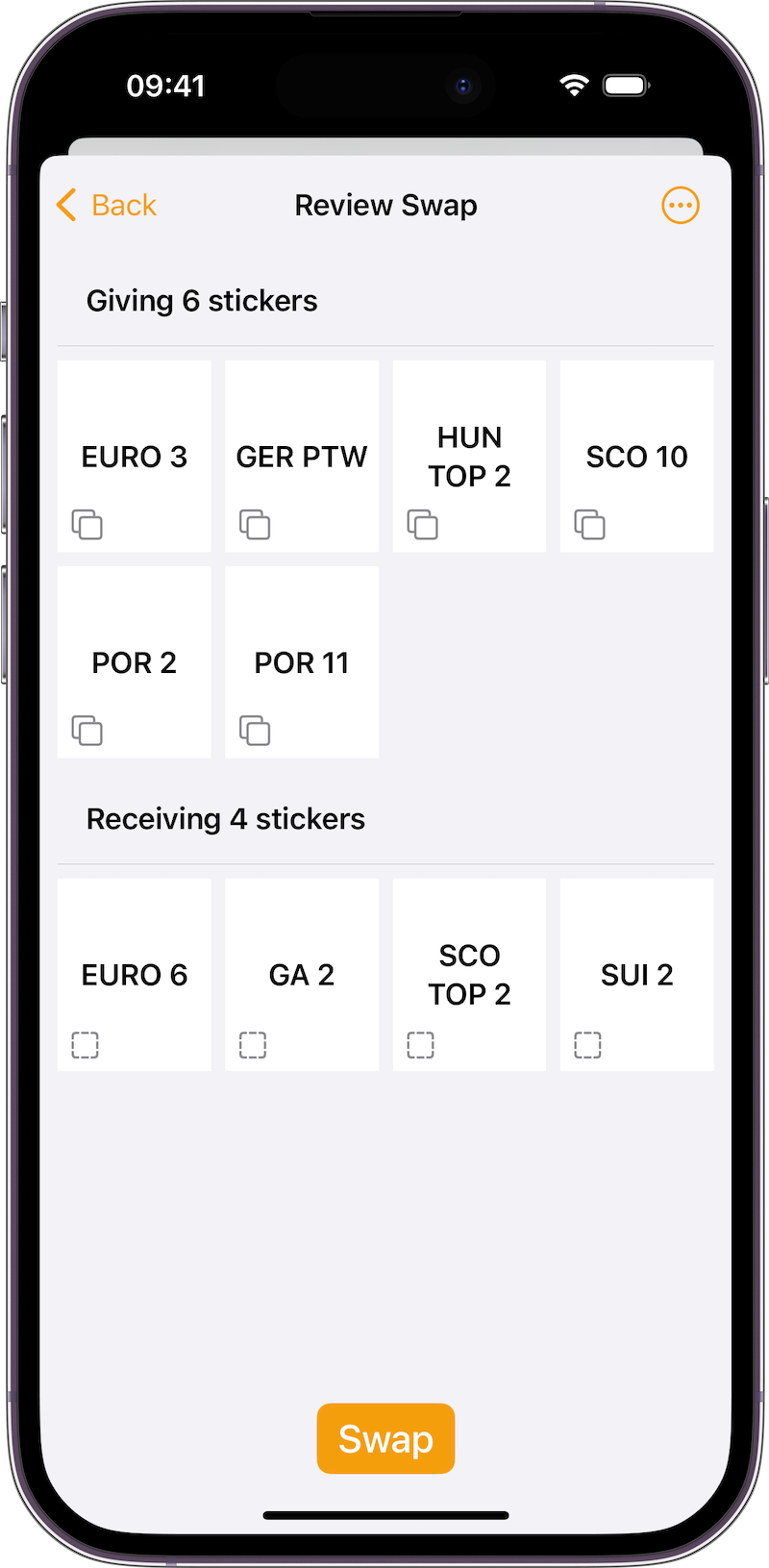The height and width of the screenshot is (1568, 769).
Task: Open the GA 2 sticker tile
Action: coord(302,975)
